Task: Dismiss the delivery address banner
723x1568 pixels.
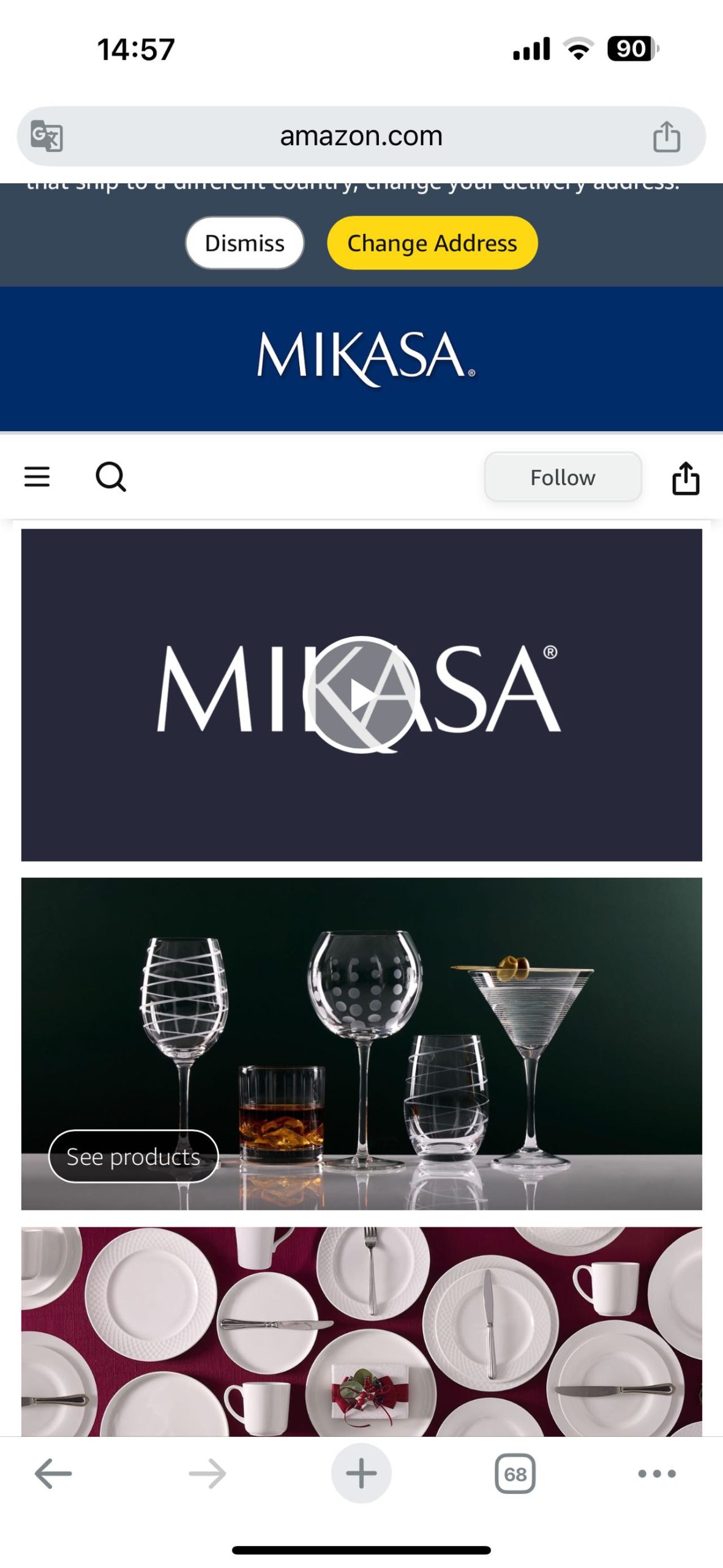Action: [x=244, y=243]
